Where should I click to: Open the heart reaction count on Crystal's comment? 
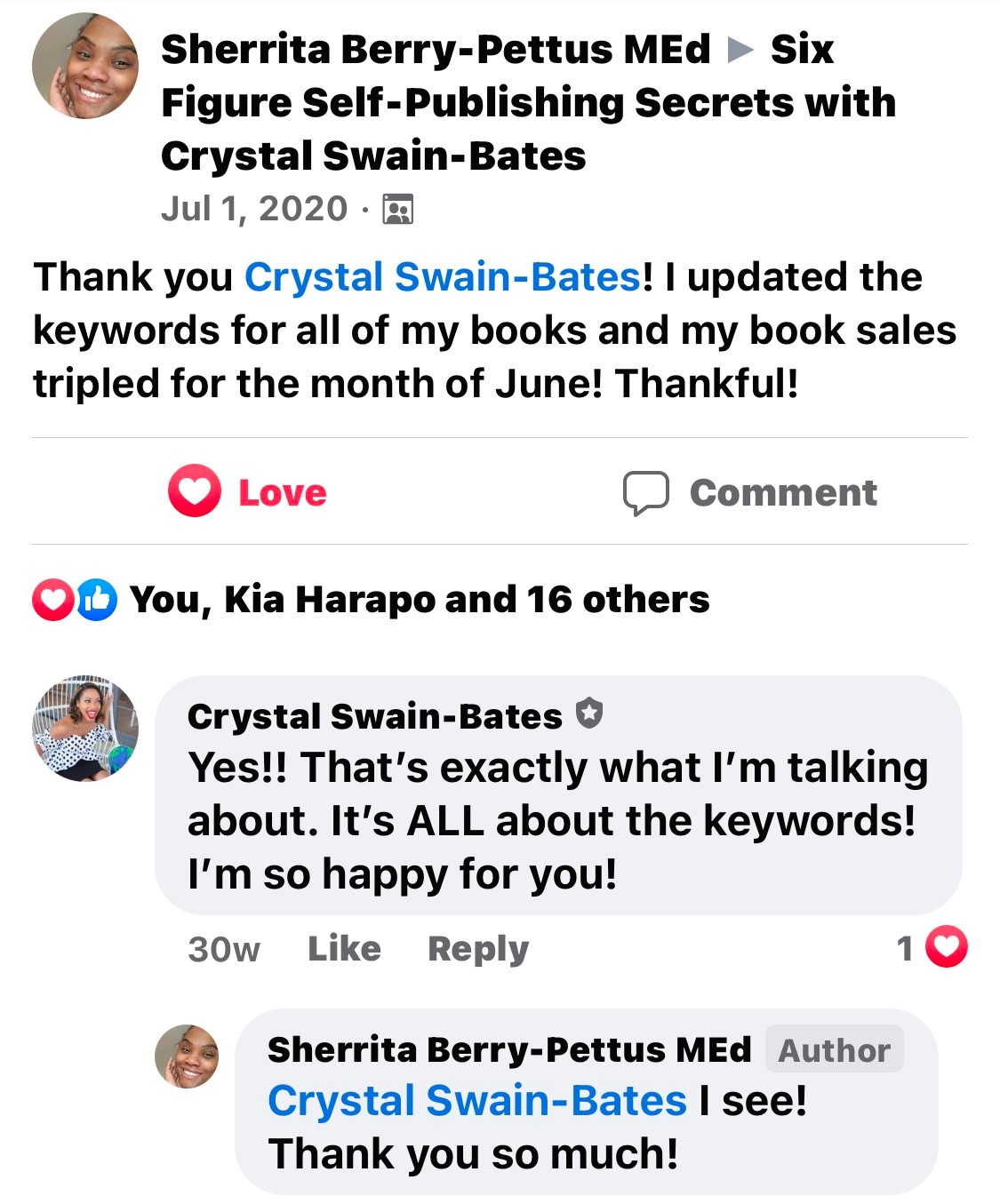tap(932, 947)
